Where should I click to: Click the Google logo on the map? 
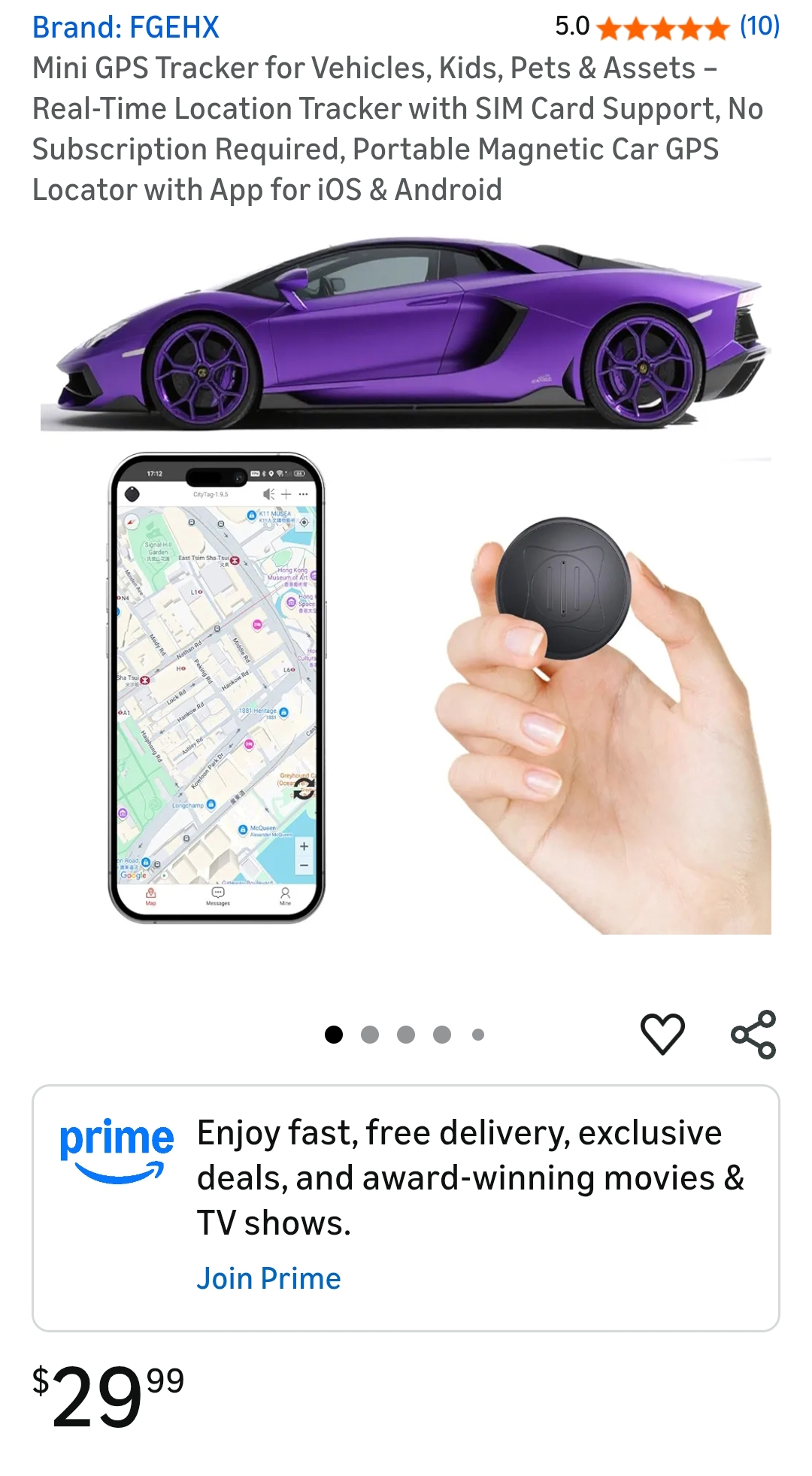pos(133,875)
